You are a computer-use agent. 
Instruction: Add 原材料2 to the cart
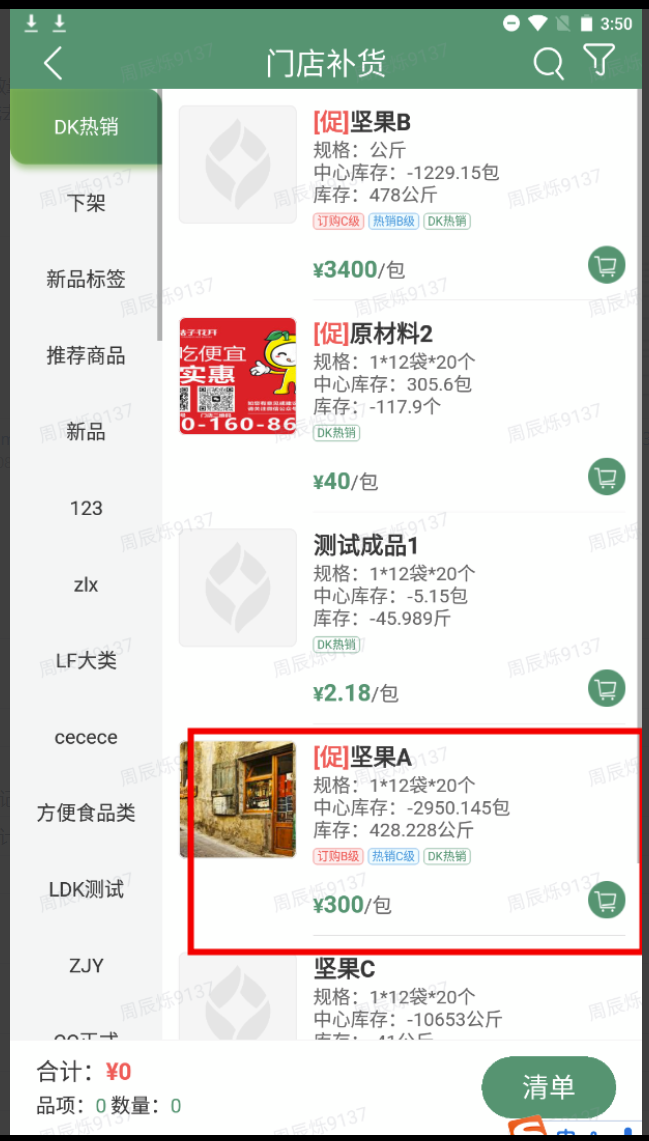coord(607,477)
